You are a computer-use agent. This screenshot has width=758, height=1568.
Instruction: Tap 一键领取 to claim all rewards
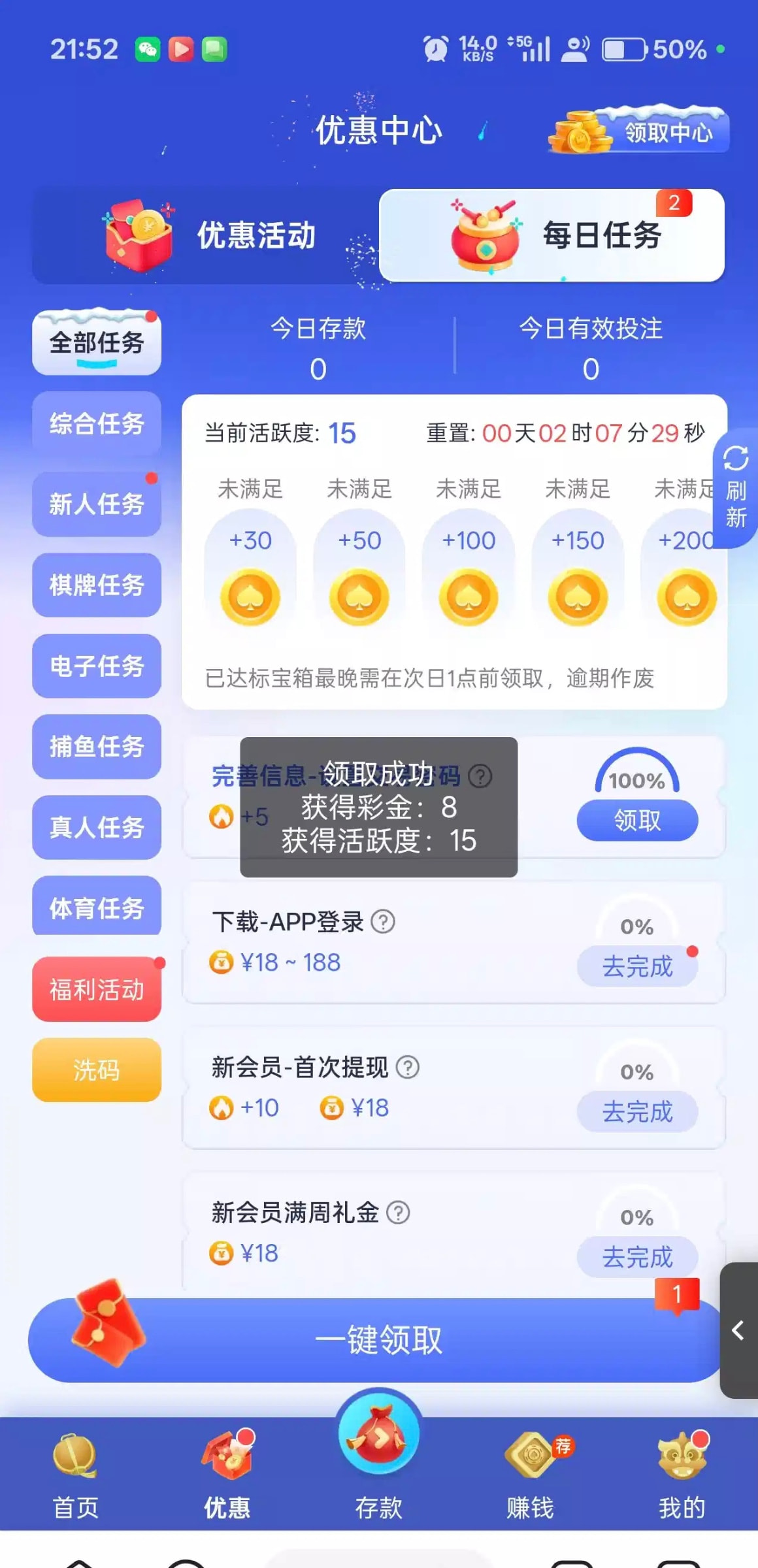(378, 1341)
